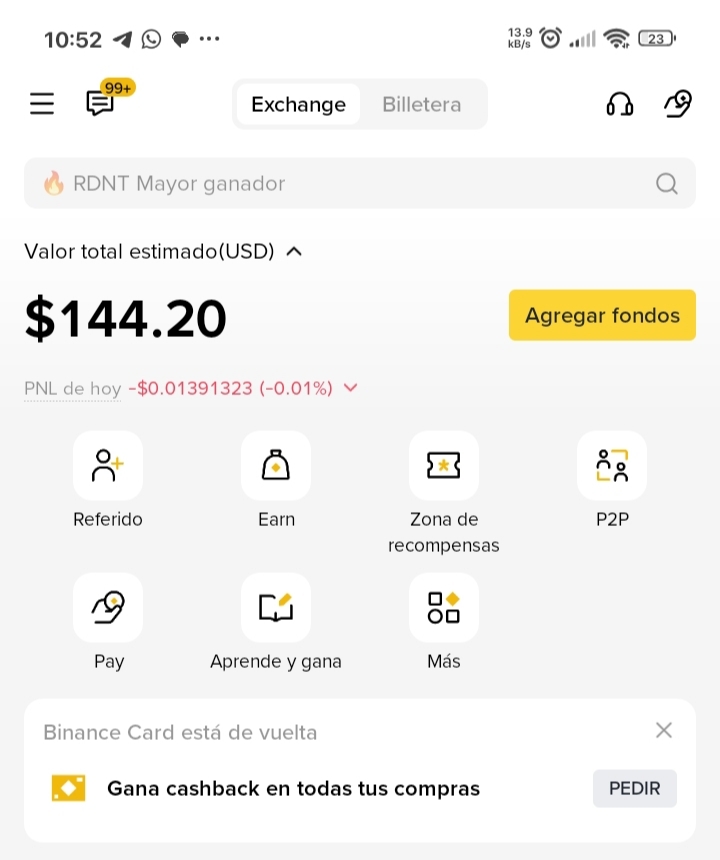Open the Earn shortcut

click(x=276, y=480)
